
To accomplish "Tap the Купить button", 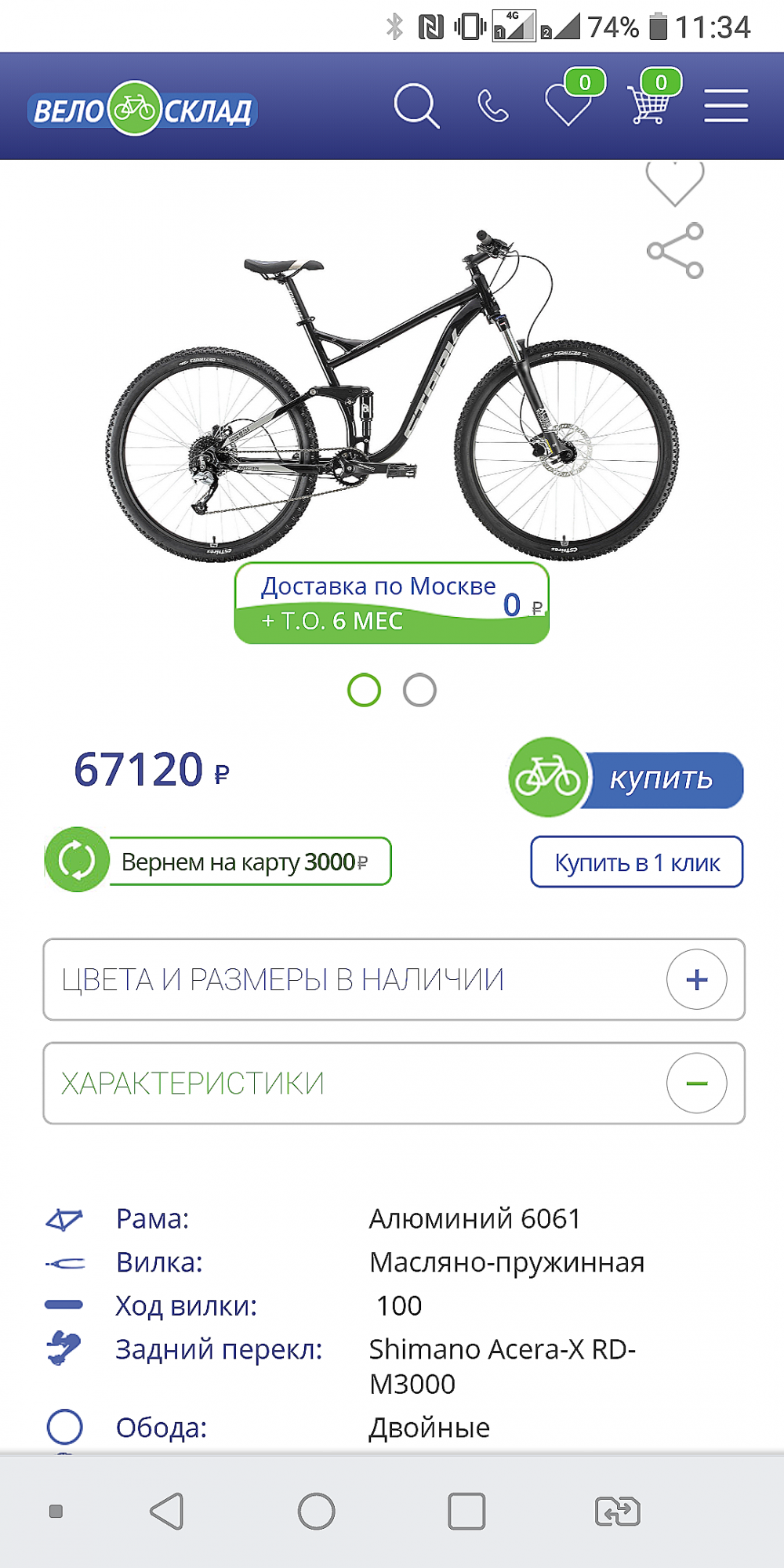I will [x=626, y=778].
